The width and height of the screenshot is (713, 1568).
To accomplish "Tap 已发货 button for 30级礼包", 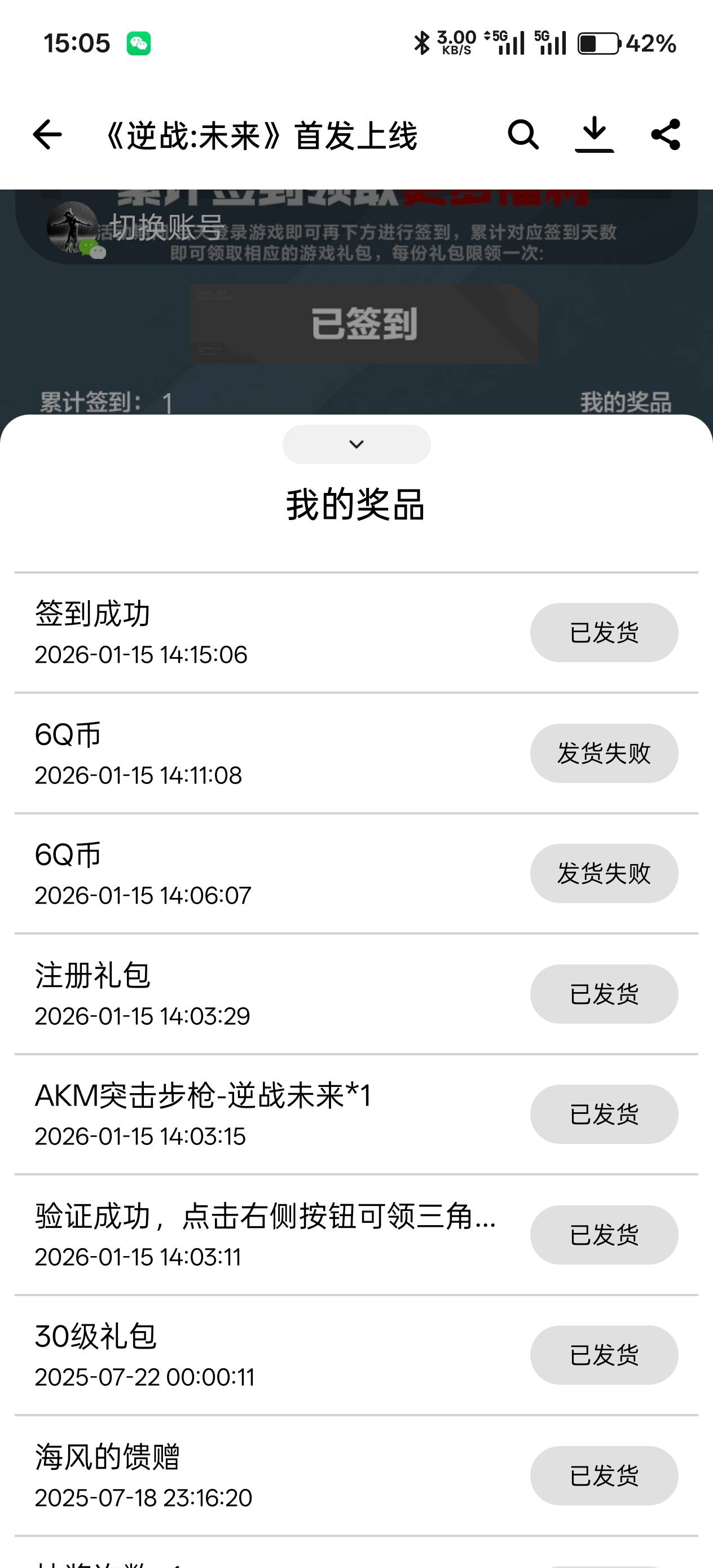I will coord(604,1355).
